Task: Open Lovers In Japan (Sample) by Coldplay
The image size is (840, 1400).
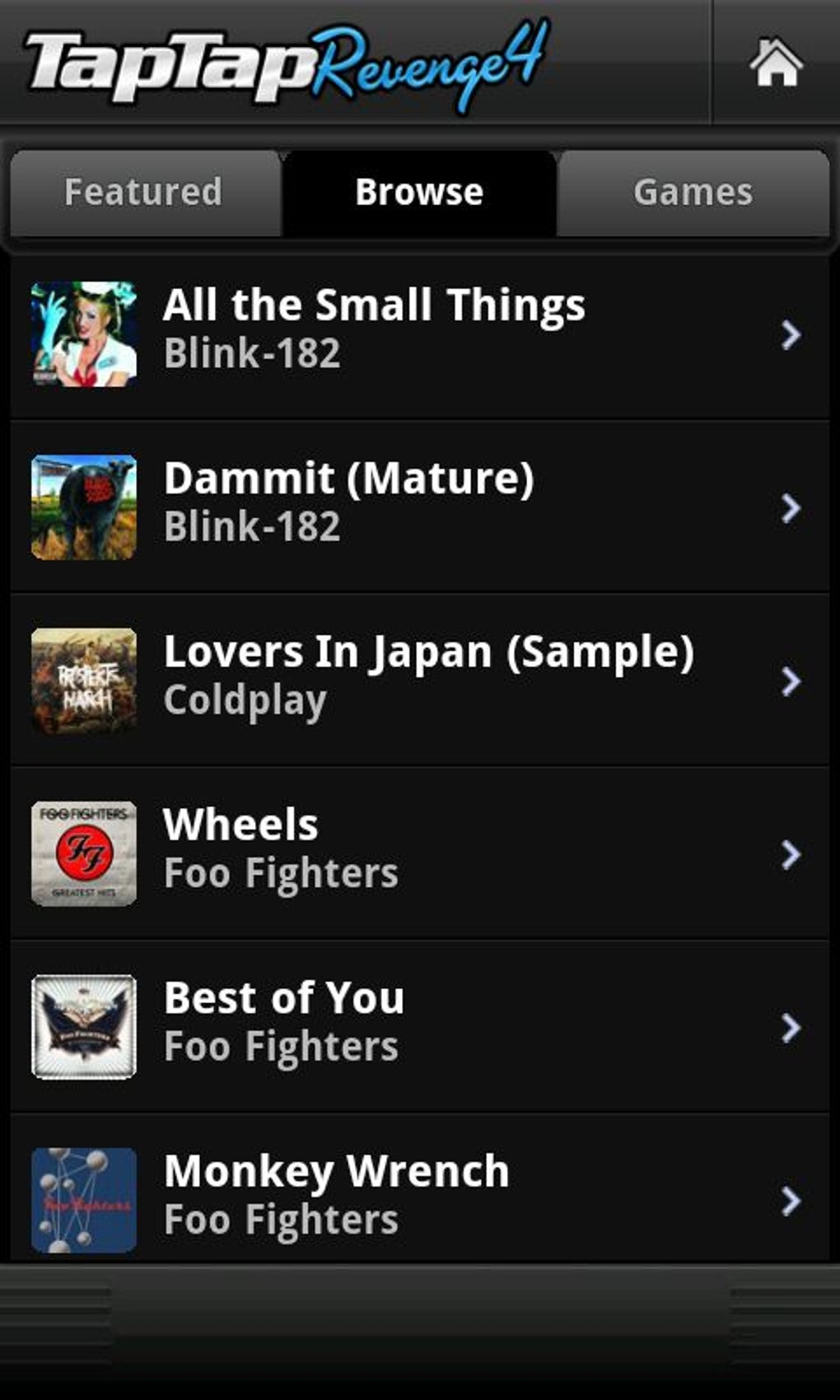Action: click(x=420, y=680)
